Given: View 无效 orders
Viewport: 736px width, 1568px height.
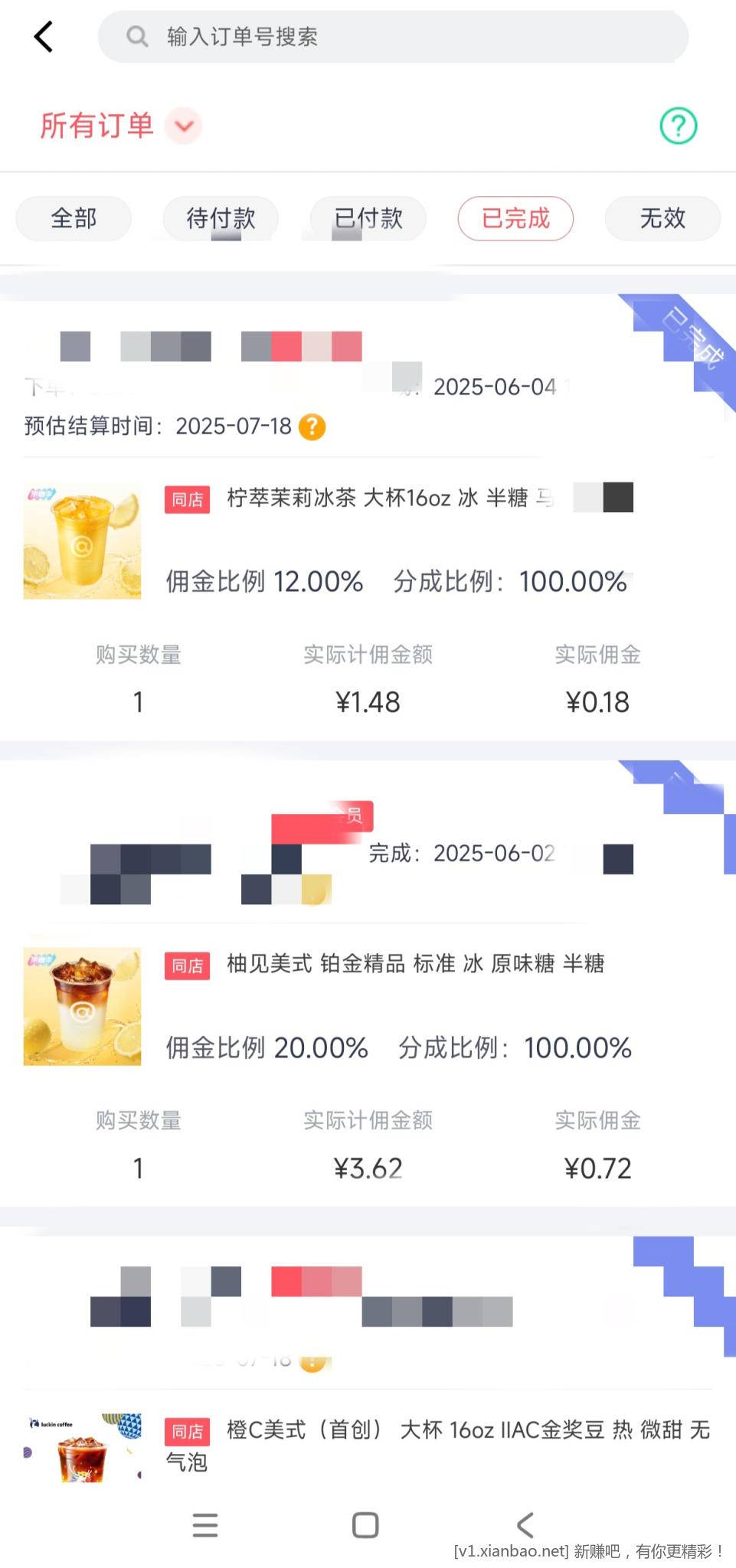Looking at the screenshot, I should [662, 219].
